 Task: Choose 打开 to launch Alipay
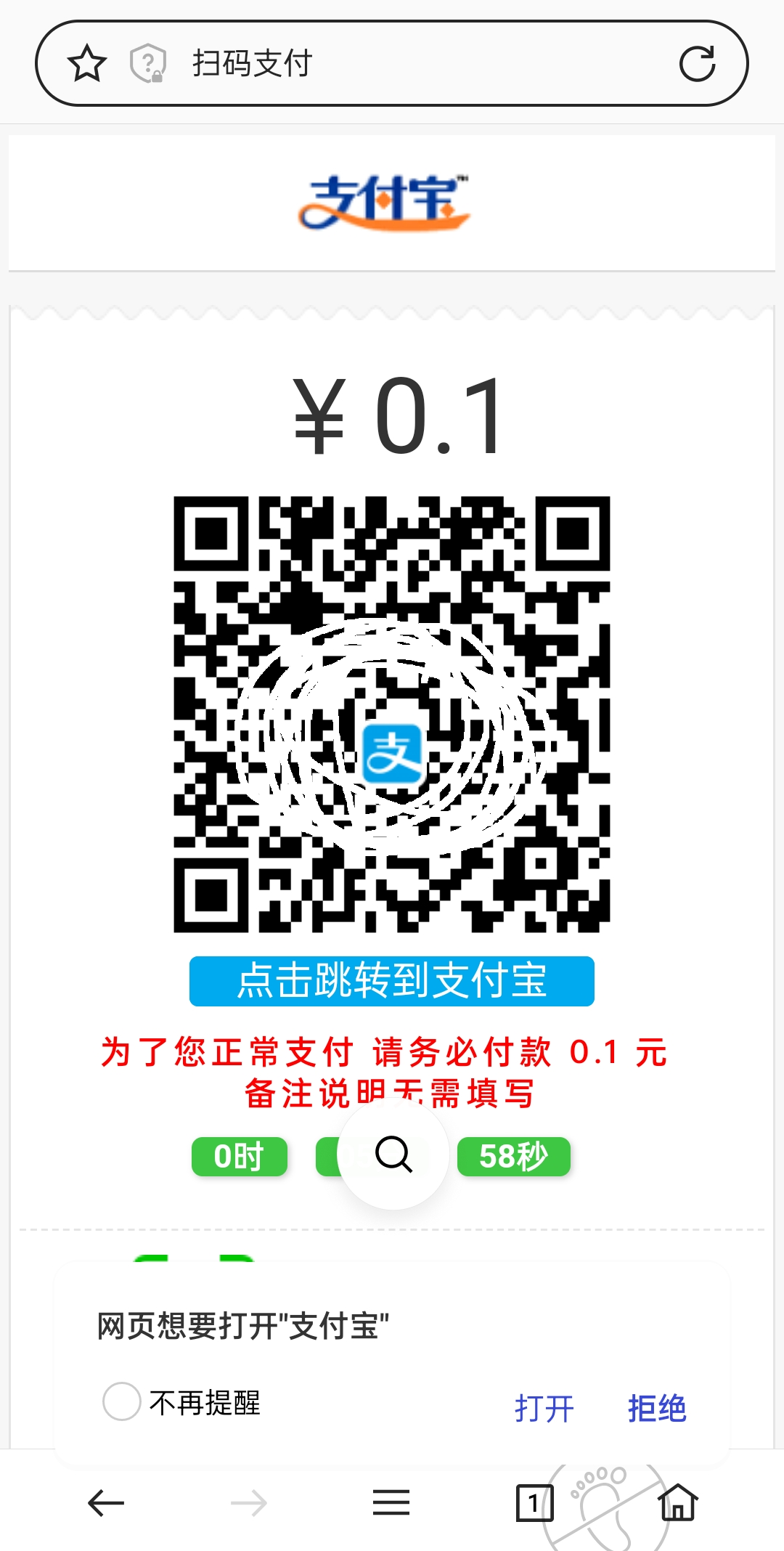coord(544,1408)
